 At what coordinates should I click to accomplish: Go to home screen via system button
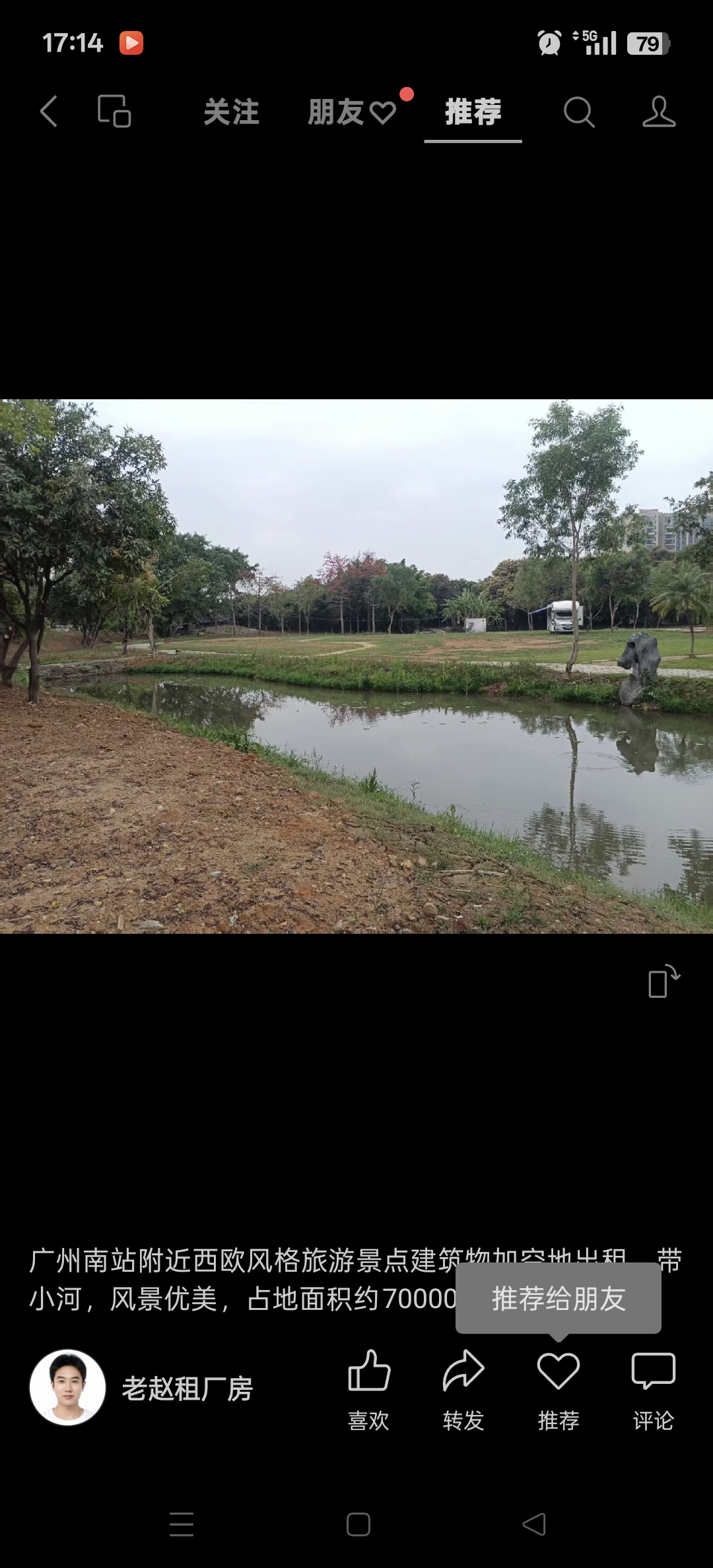coord(358,1524)
